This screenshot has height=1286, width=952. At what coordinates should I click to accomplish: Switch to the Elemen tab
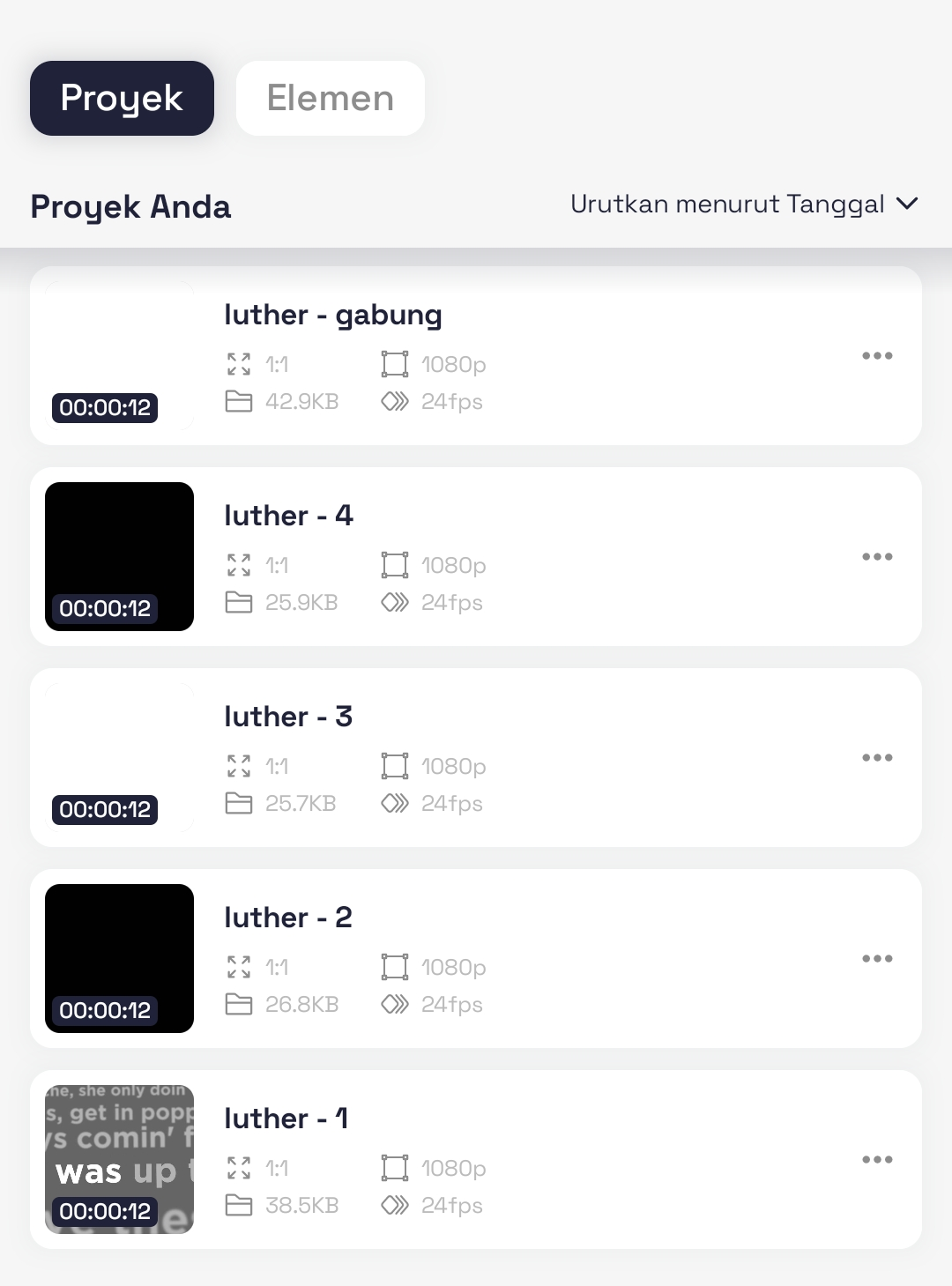pyautogui.click(x=330, y=98)
